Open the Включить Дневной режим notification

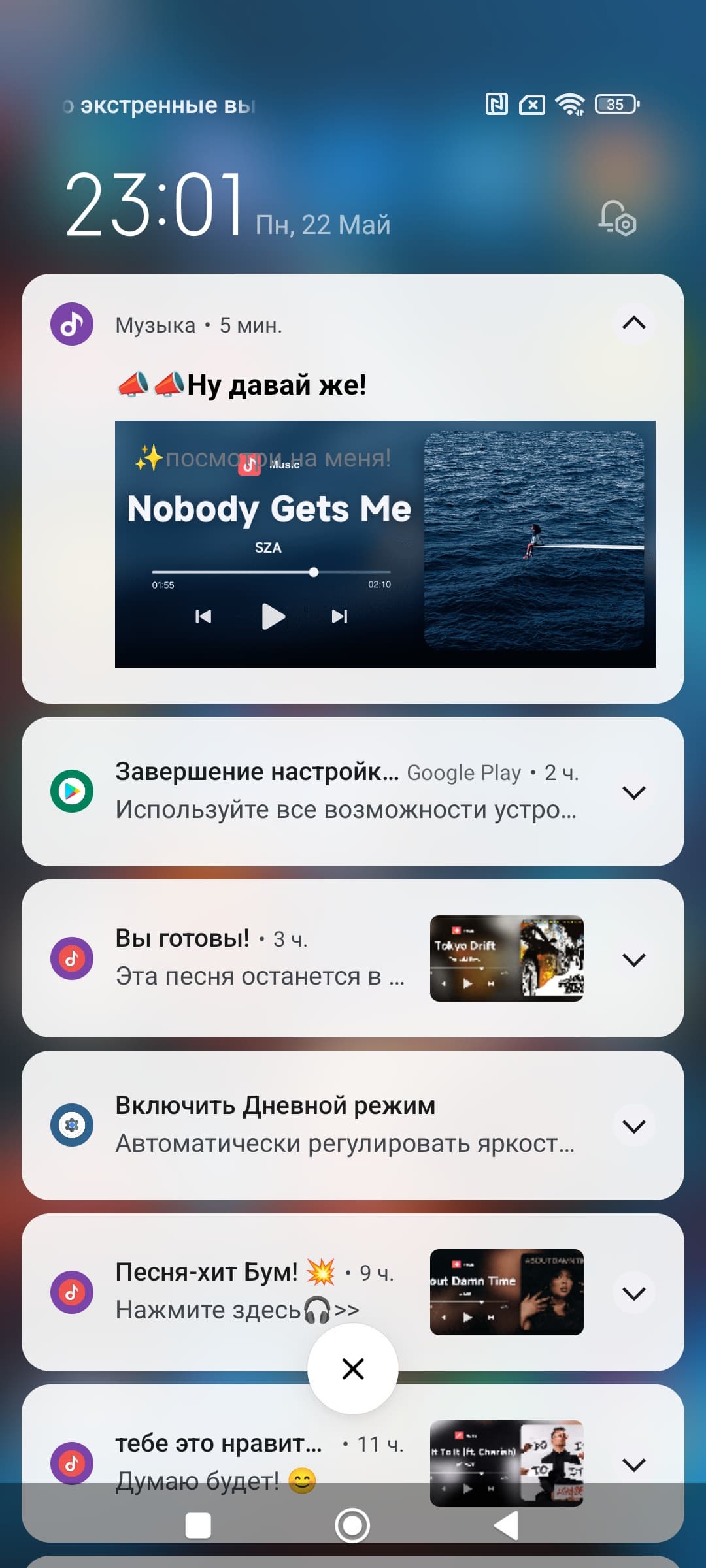tap(345, 1125)
